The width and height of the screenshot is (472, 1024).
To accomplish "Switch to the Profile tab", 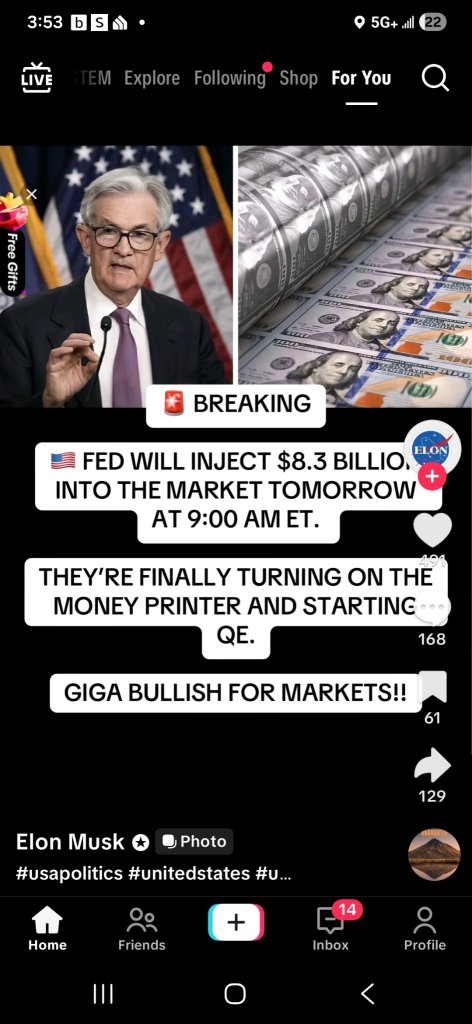I will (424, 929).
